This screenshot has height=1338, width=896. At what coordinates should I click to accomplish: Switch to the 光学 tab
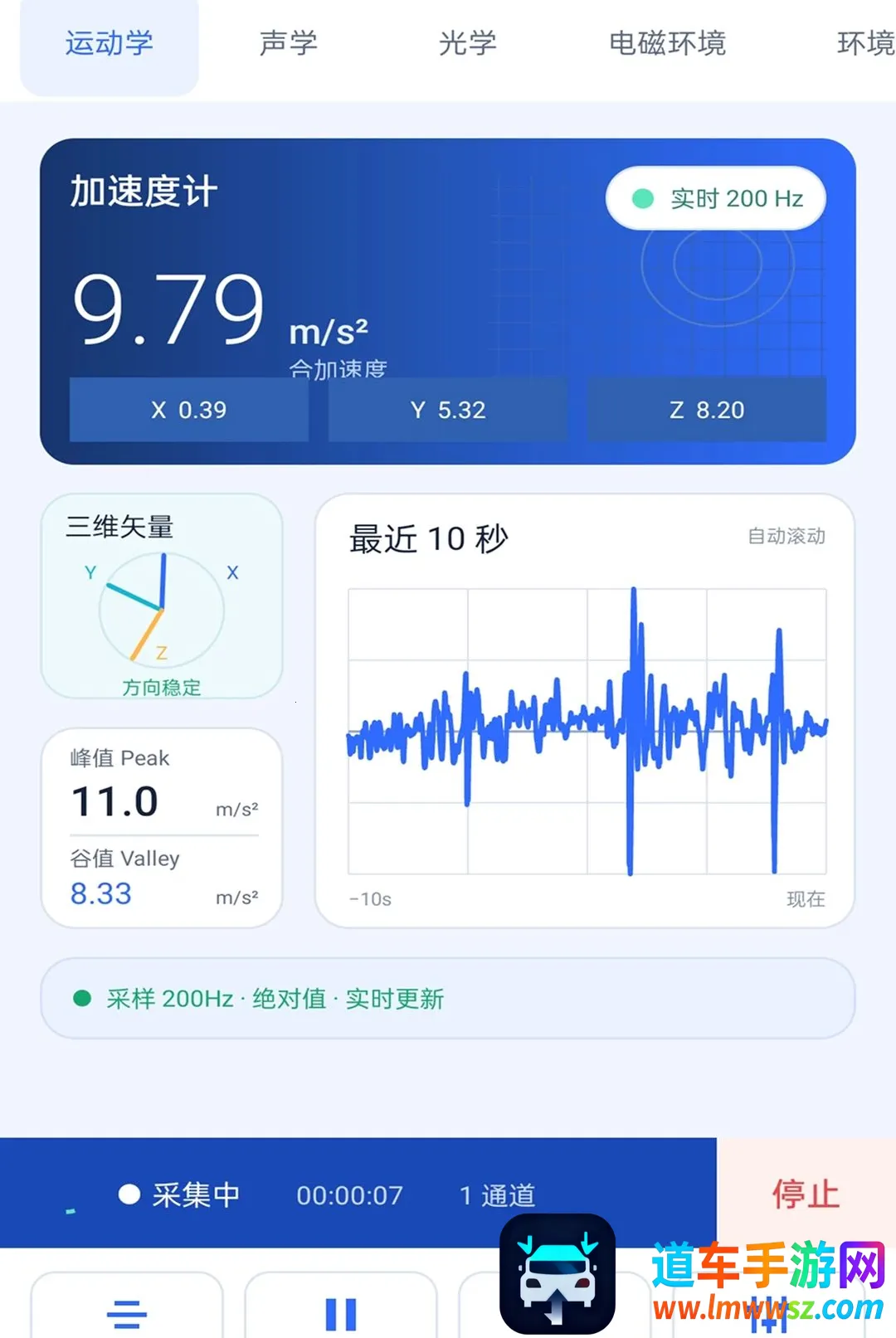point(467,43)
